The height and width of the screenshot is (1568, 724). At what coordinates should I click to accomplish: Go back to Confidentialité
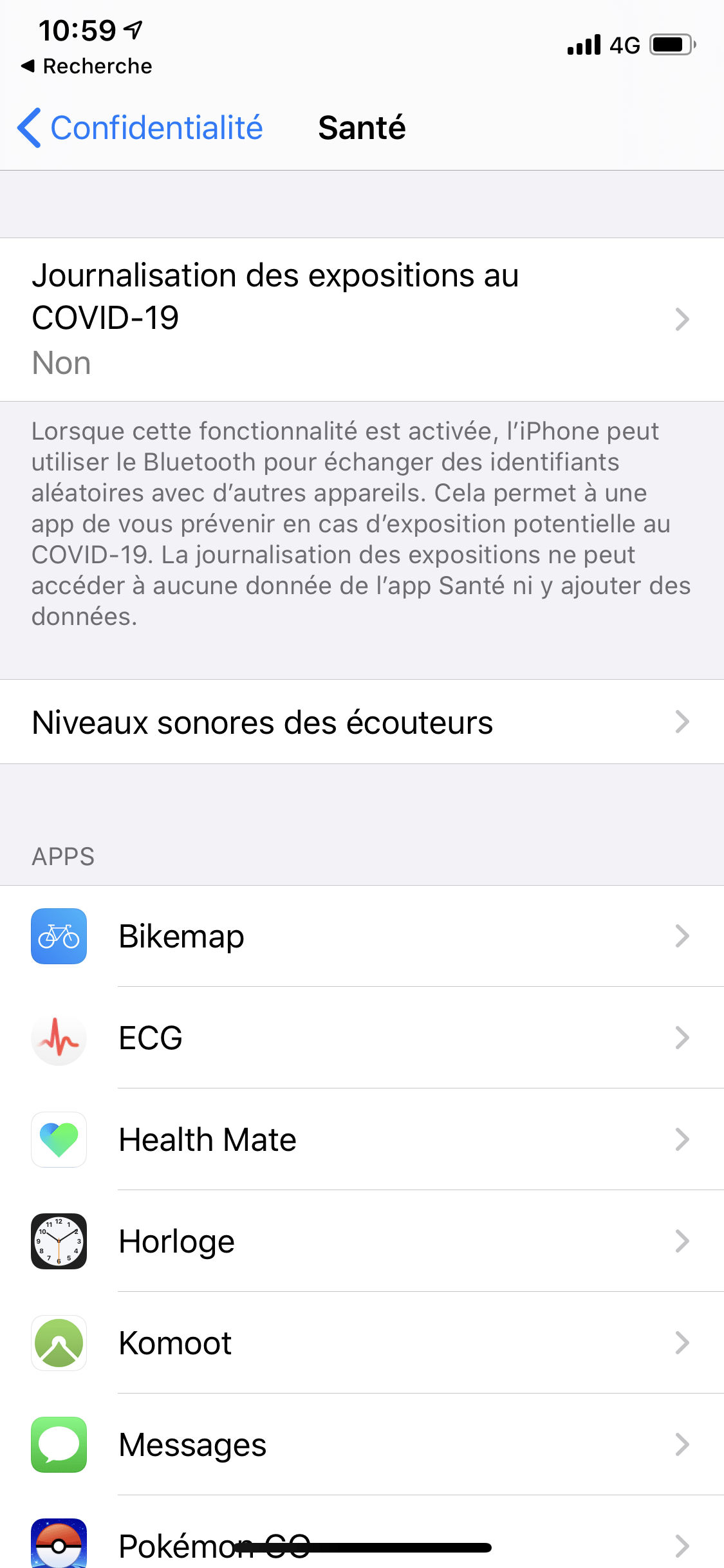[x=140, y=127]
